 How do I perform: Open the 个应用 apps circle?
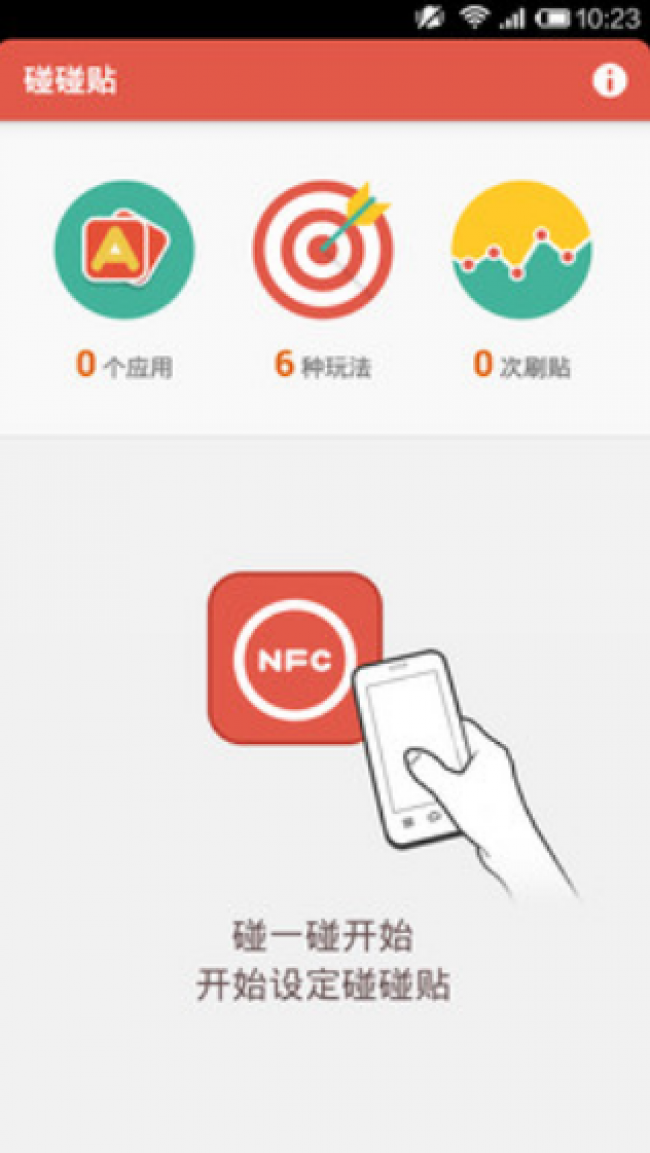coord(124,250)
